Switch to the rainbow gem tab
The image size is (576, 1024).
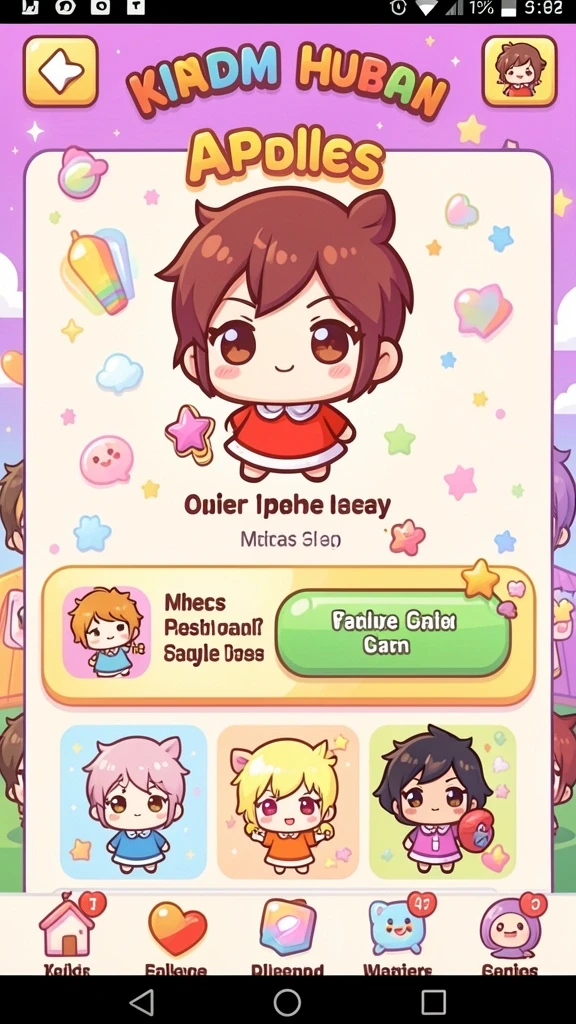[288, 935]
